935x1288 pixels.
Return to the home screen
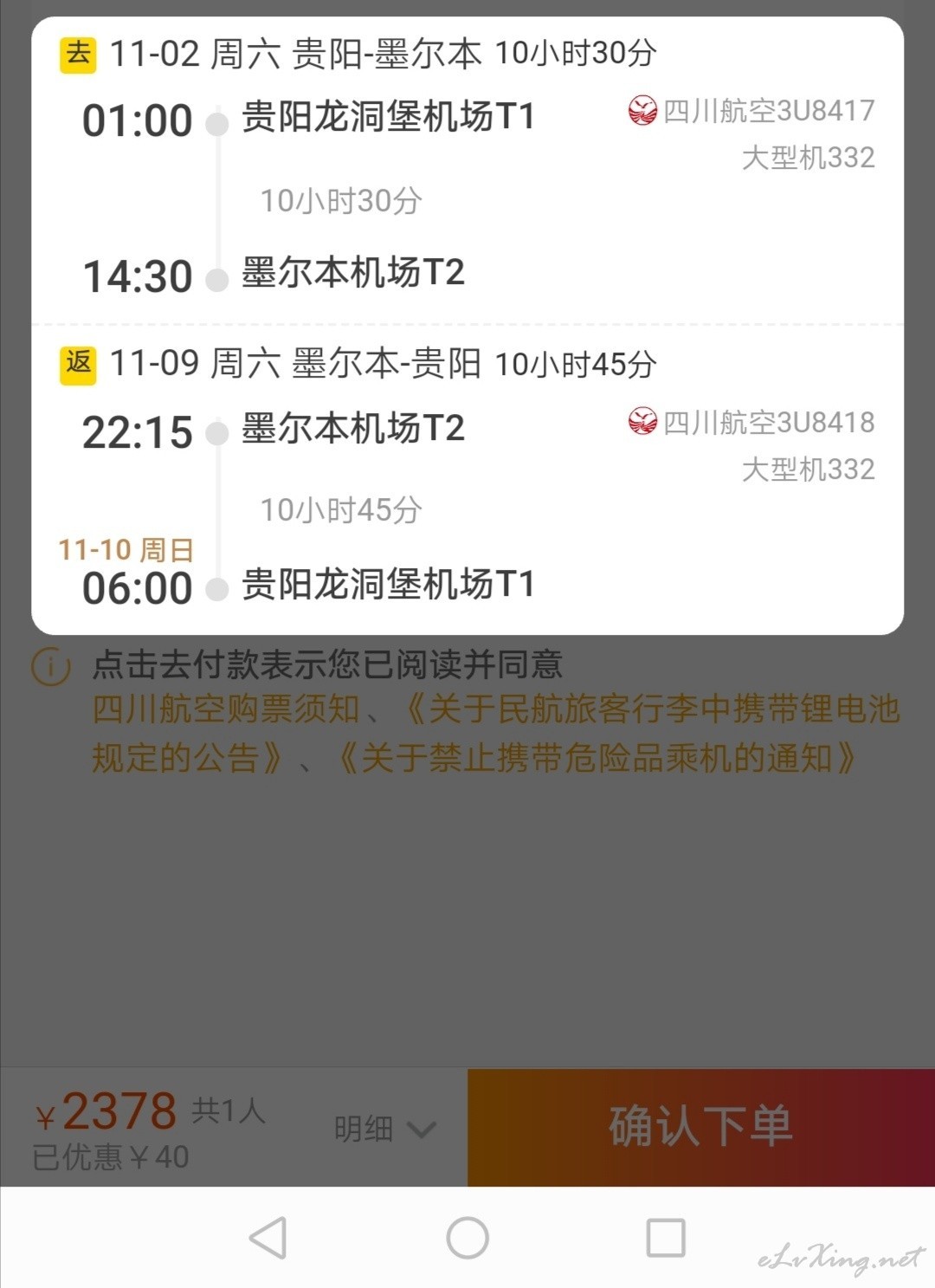click(467, 1237)
